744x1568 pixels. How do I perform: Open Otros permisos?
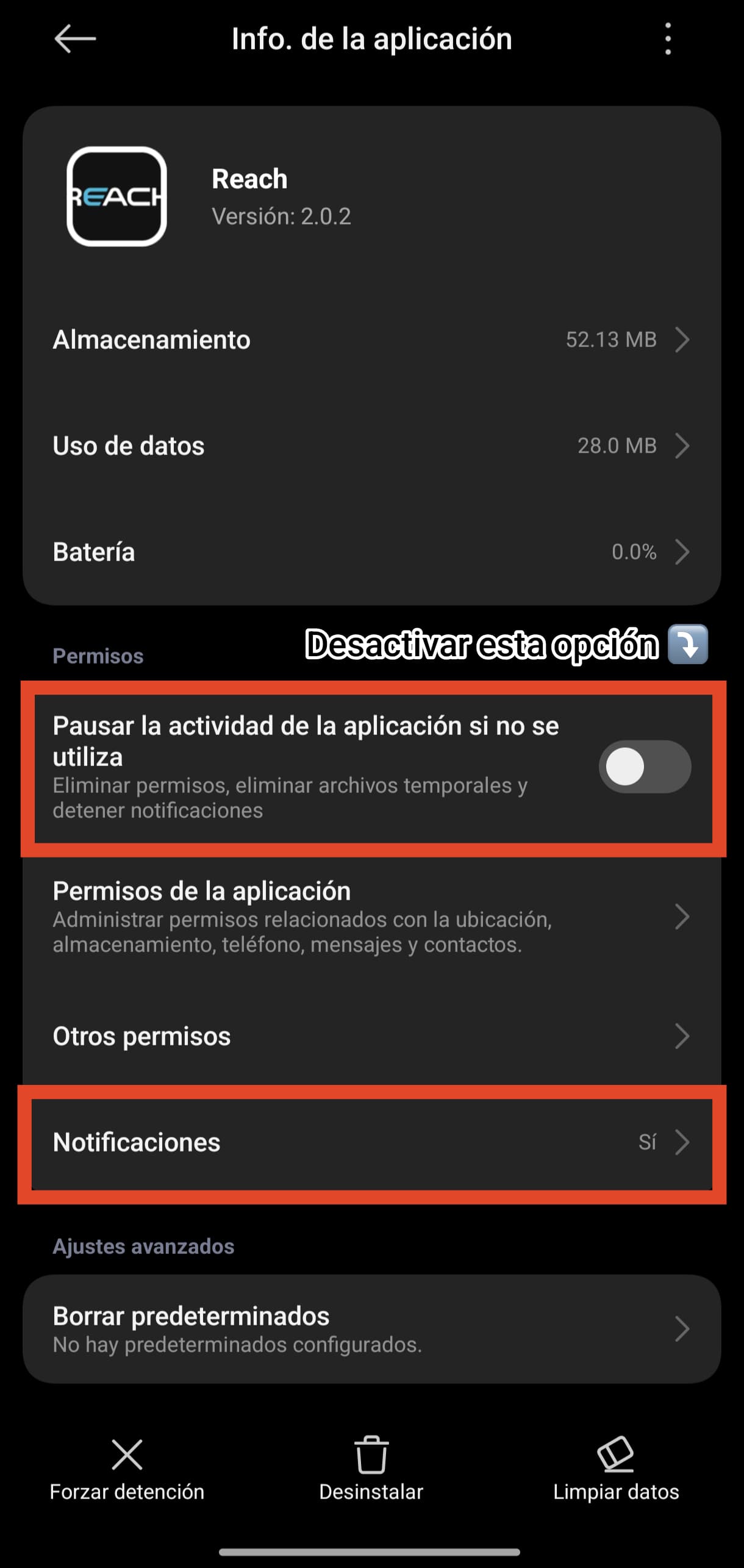pyautogui.click(x=371, y=1036)
